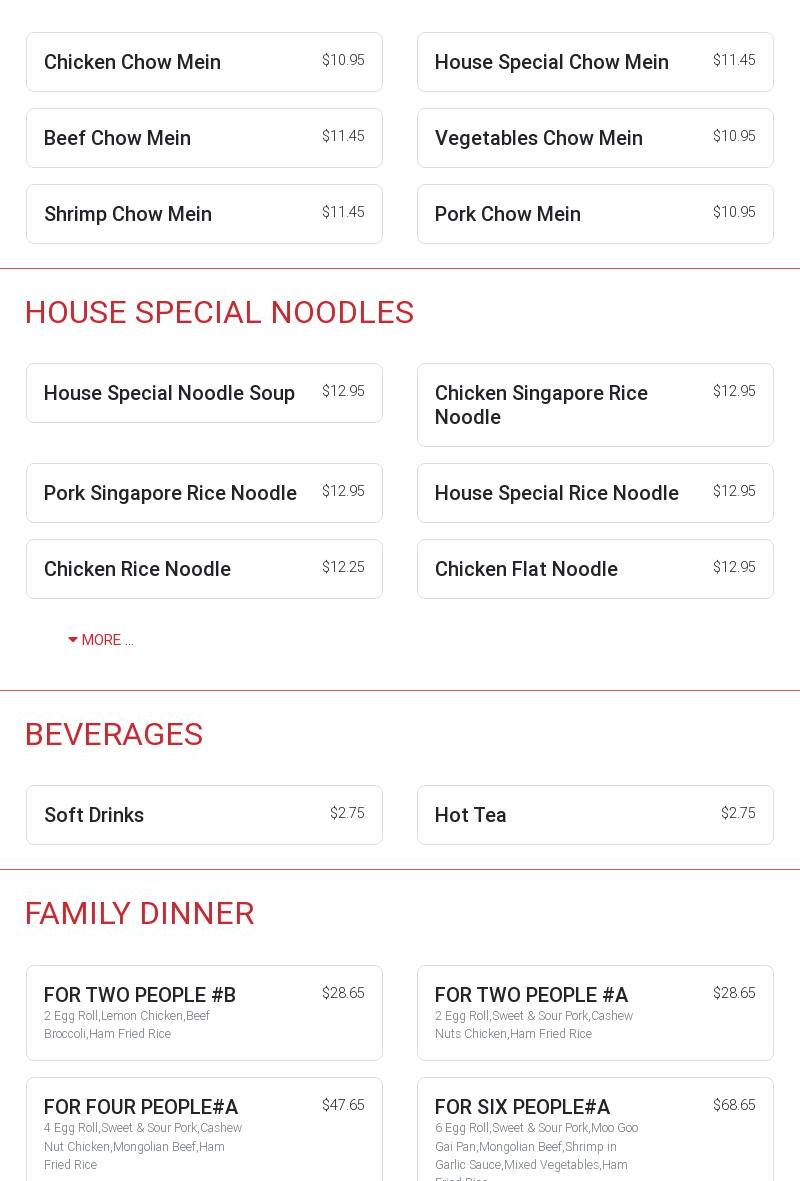
Task: Choose Beef Chow Mein
Action: pos(204,138)
